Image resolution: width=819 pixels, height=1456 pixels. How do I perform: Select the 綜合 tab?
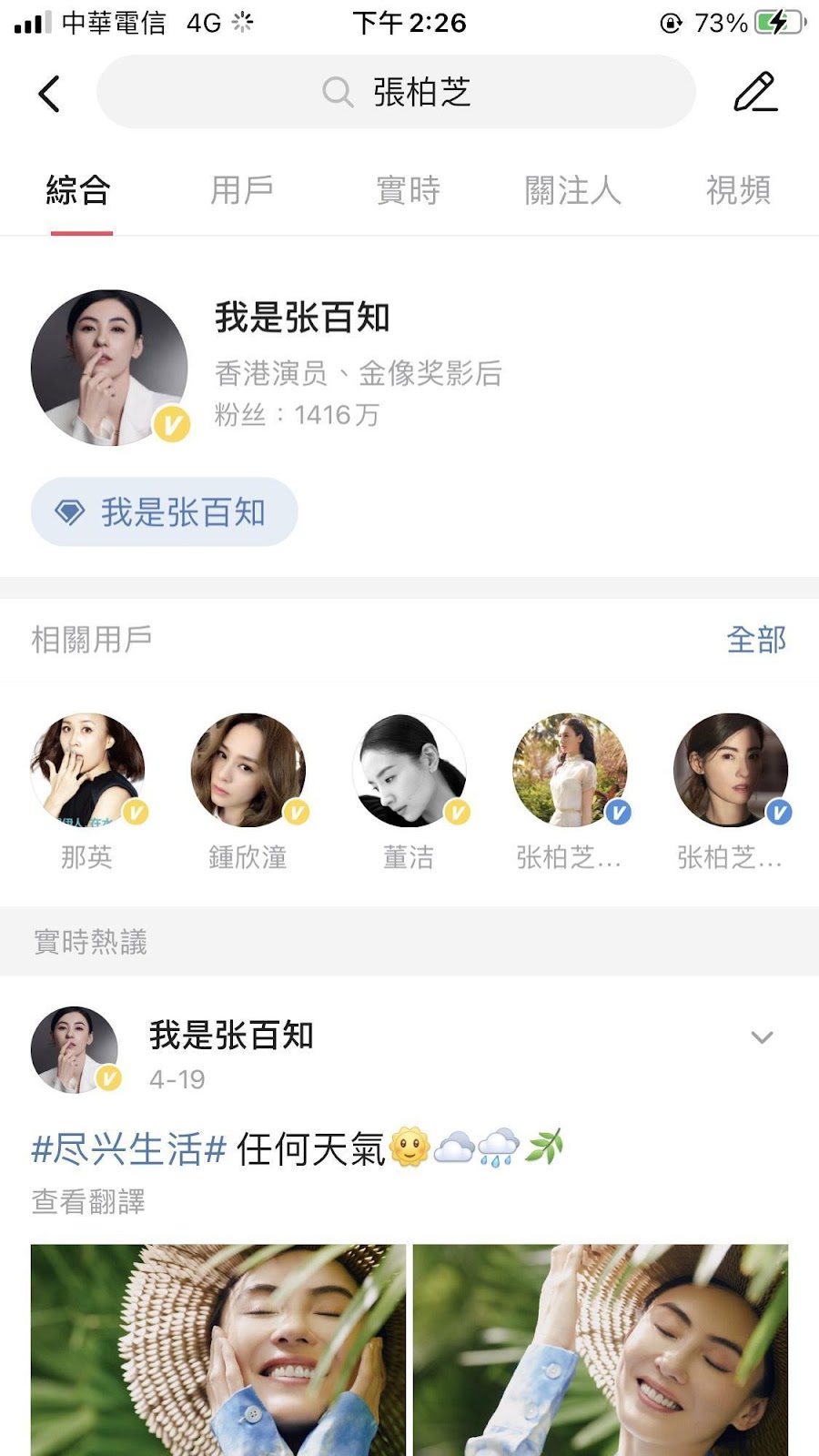[79, 191]
